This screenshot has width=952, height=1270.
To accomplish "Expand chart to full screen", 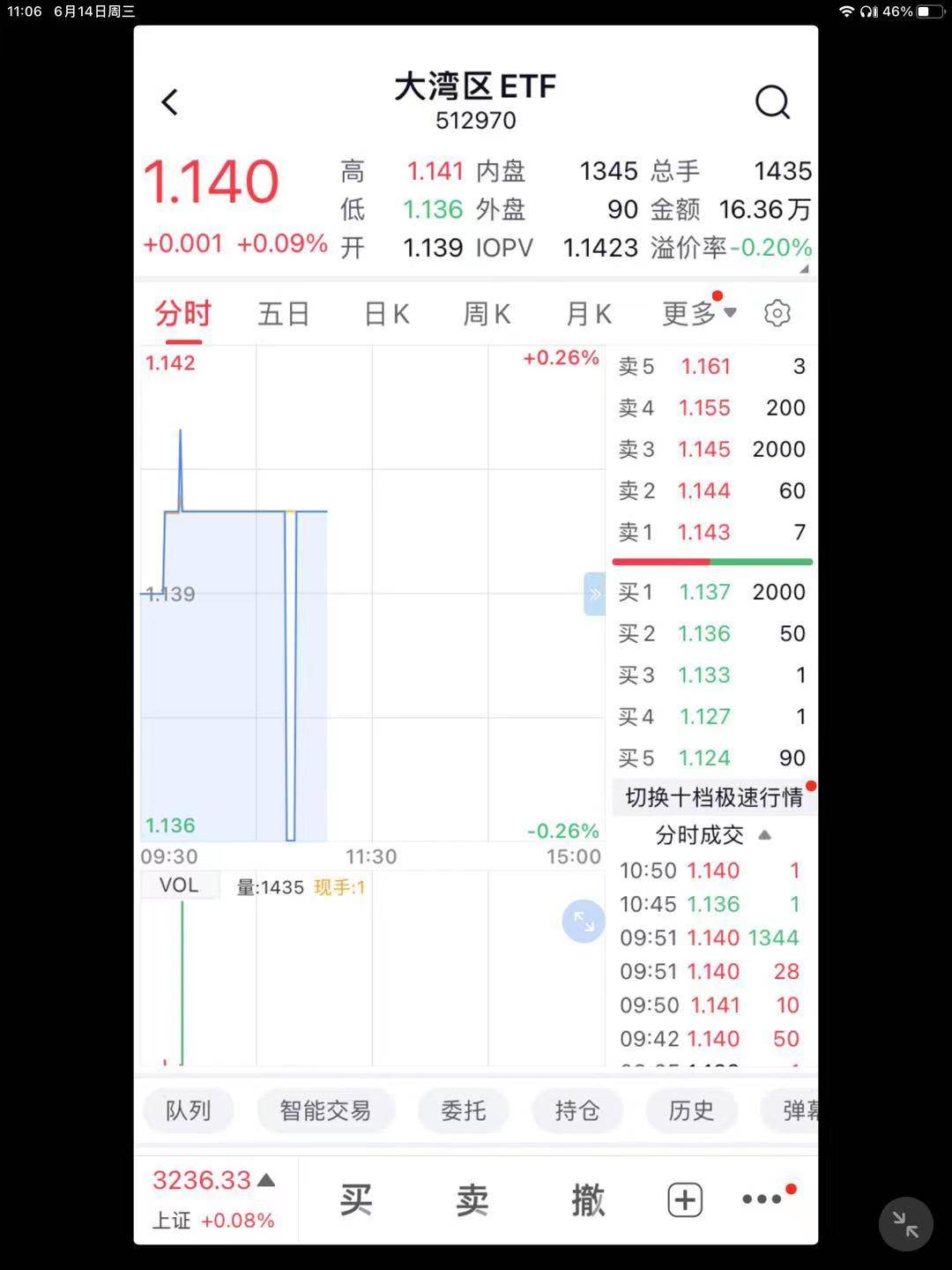I will (x=584, y=922).
